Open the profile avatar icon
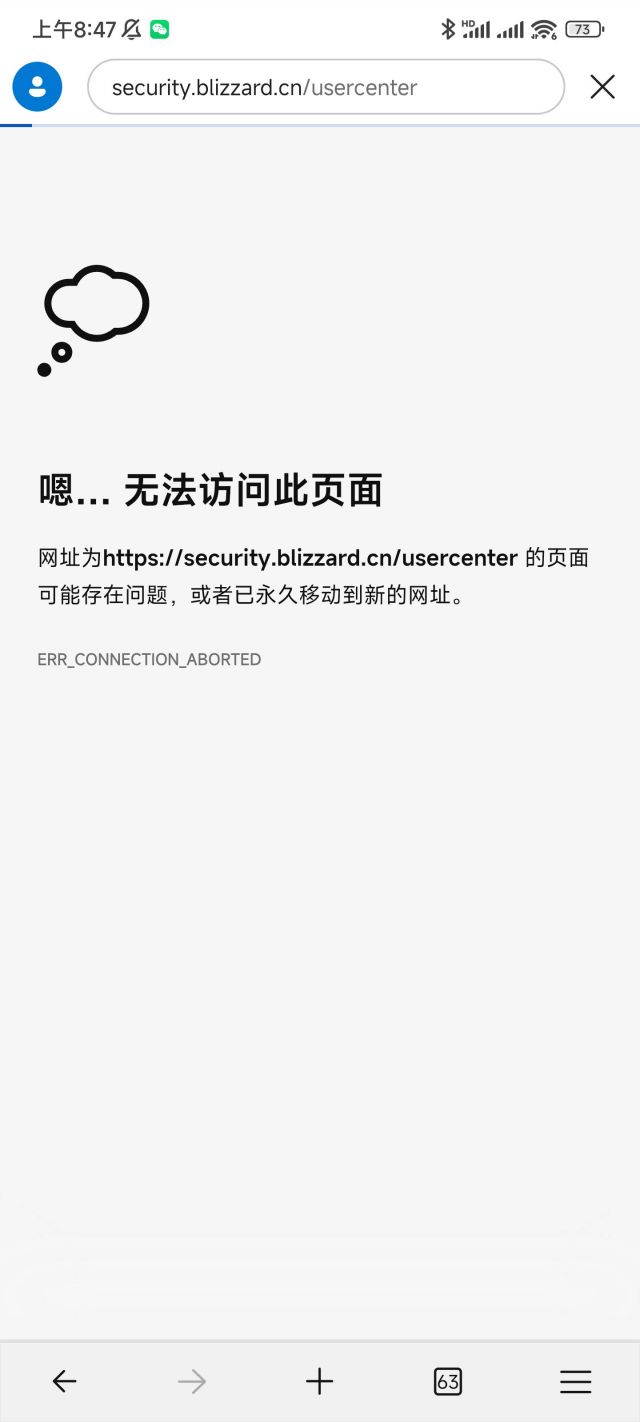This screenshot has height=1422, width=640. (37, 87)
